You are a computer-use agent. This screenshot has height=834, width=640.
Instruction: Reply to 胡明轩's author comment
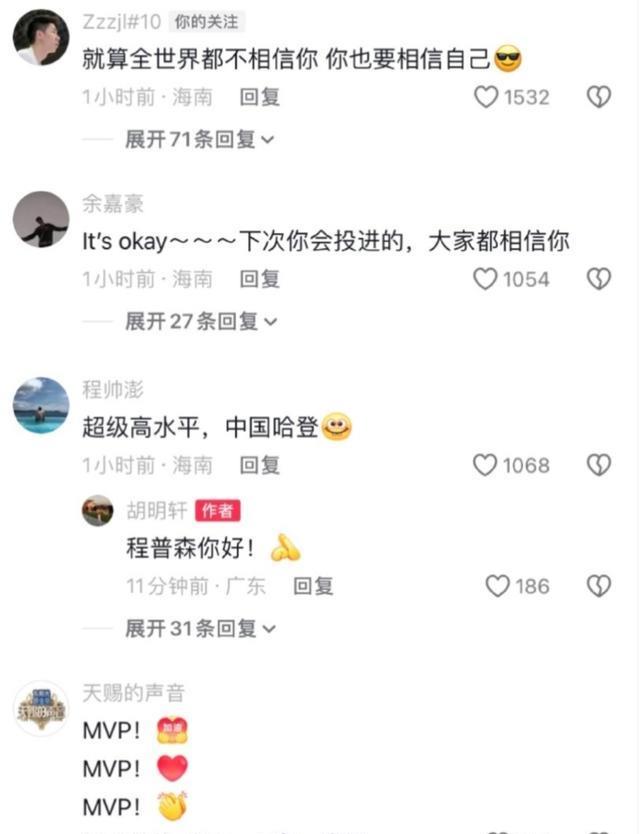click(x=313, y=587)
